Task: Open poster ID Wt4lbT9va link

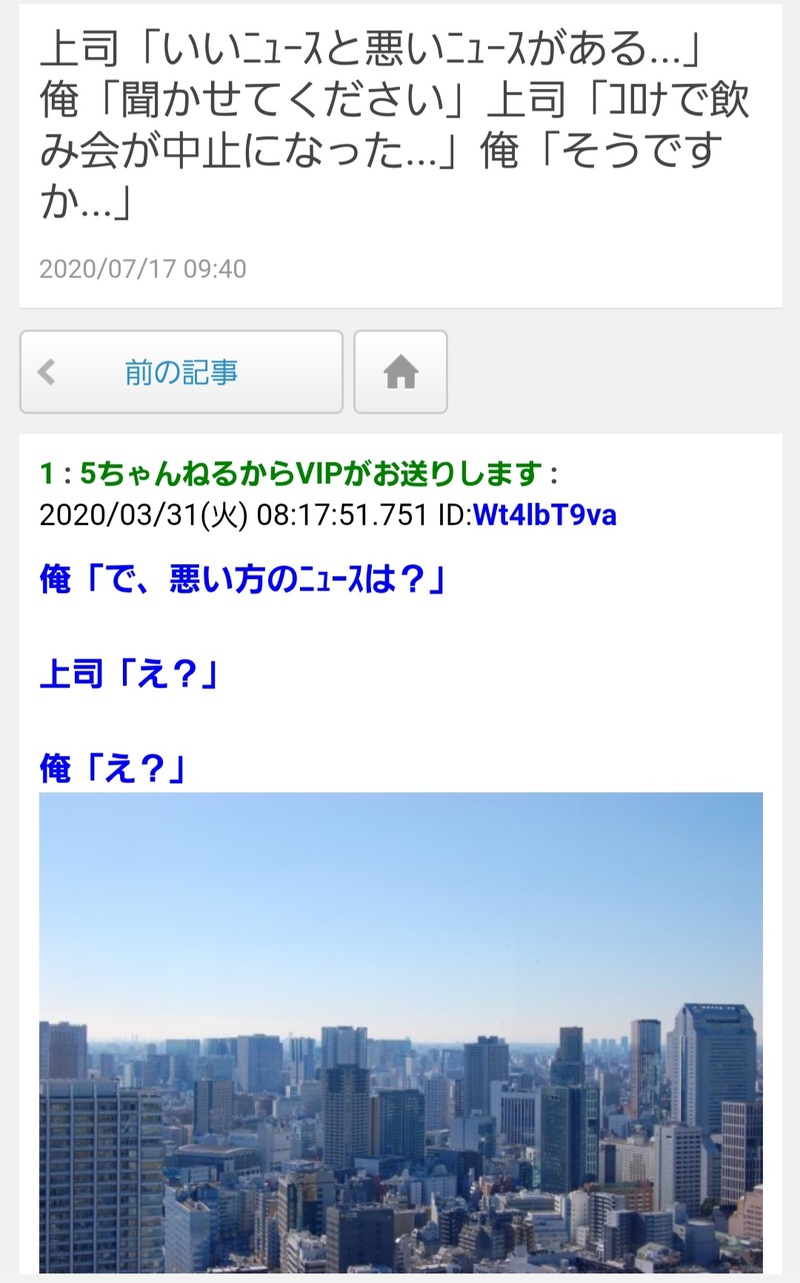Action: pyautogui.click(x=544, y=515)
